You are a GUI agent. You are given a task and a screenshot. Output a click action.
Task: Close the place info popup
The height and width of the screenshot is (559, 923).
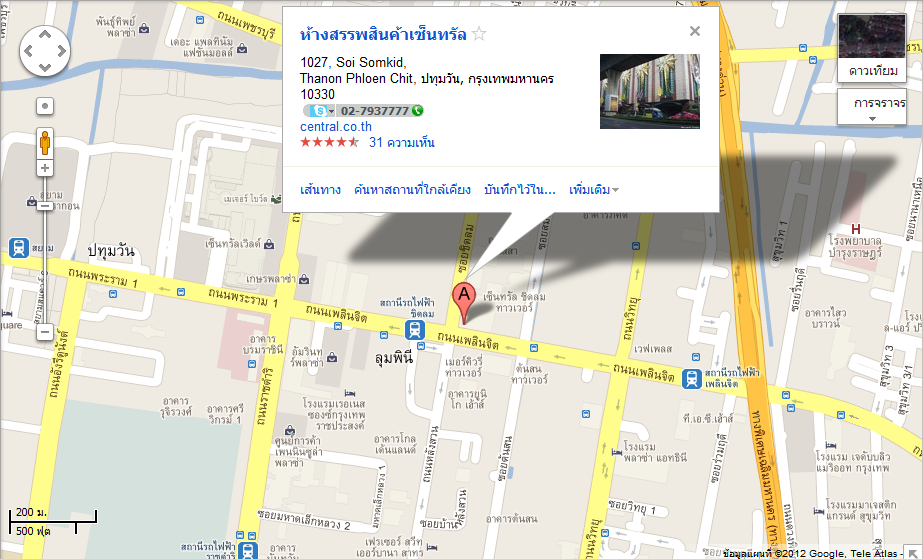695,31
